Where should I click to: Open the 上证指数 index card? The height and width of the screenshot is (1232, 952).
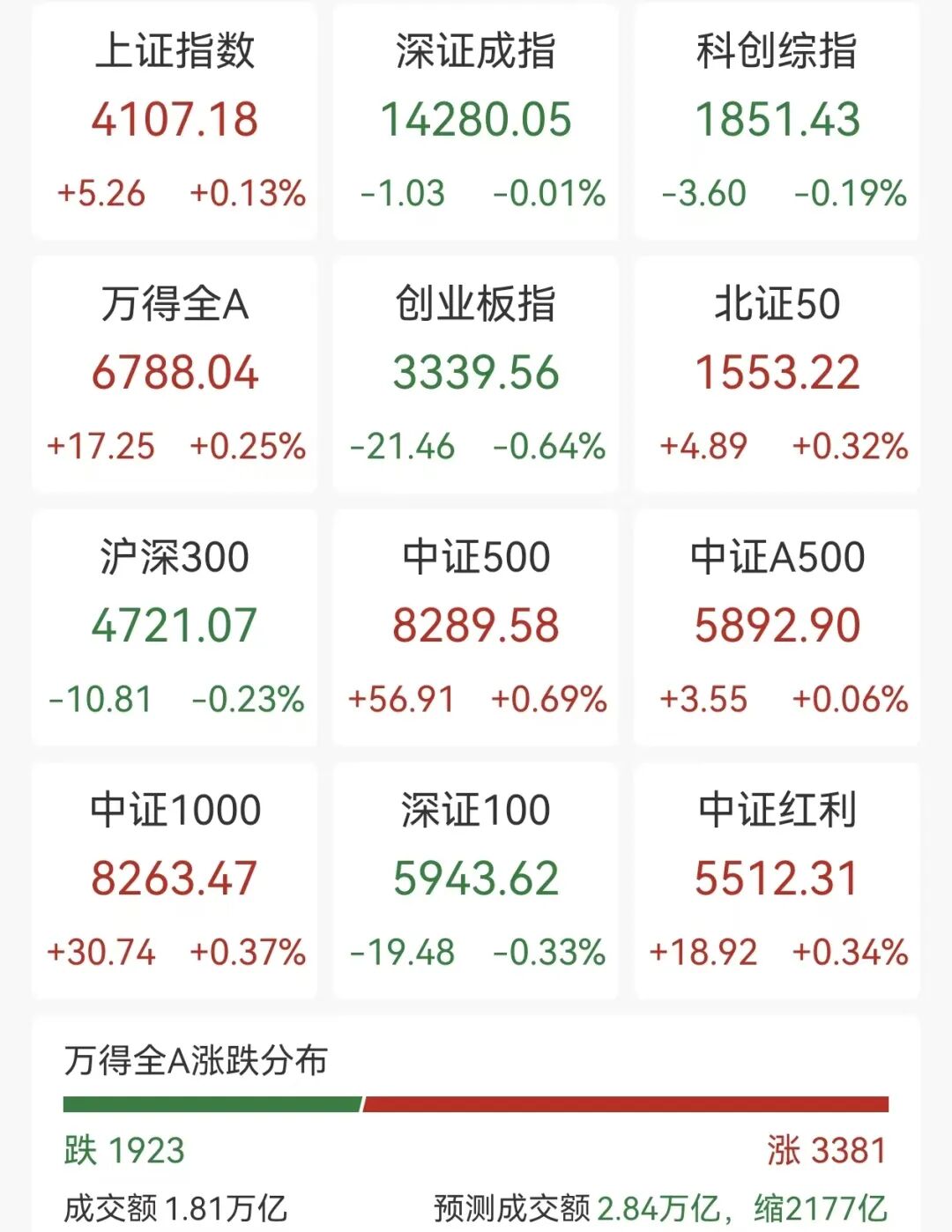[175, 121]
